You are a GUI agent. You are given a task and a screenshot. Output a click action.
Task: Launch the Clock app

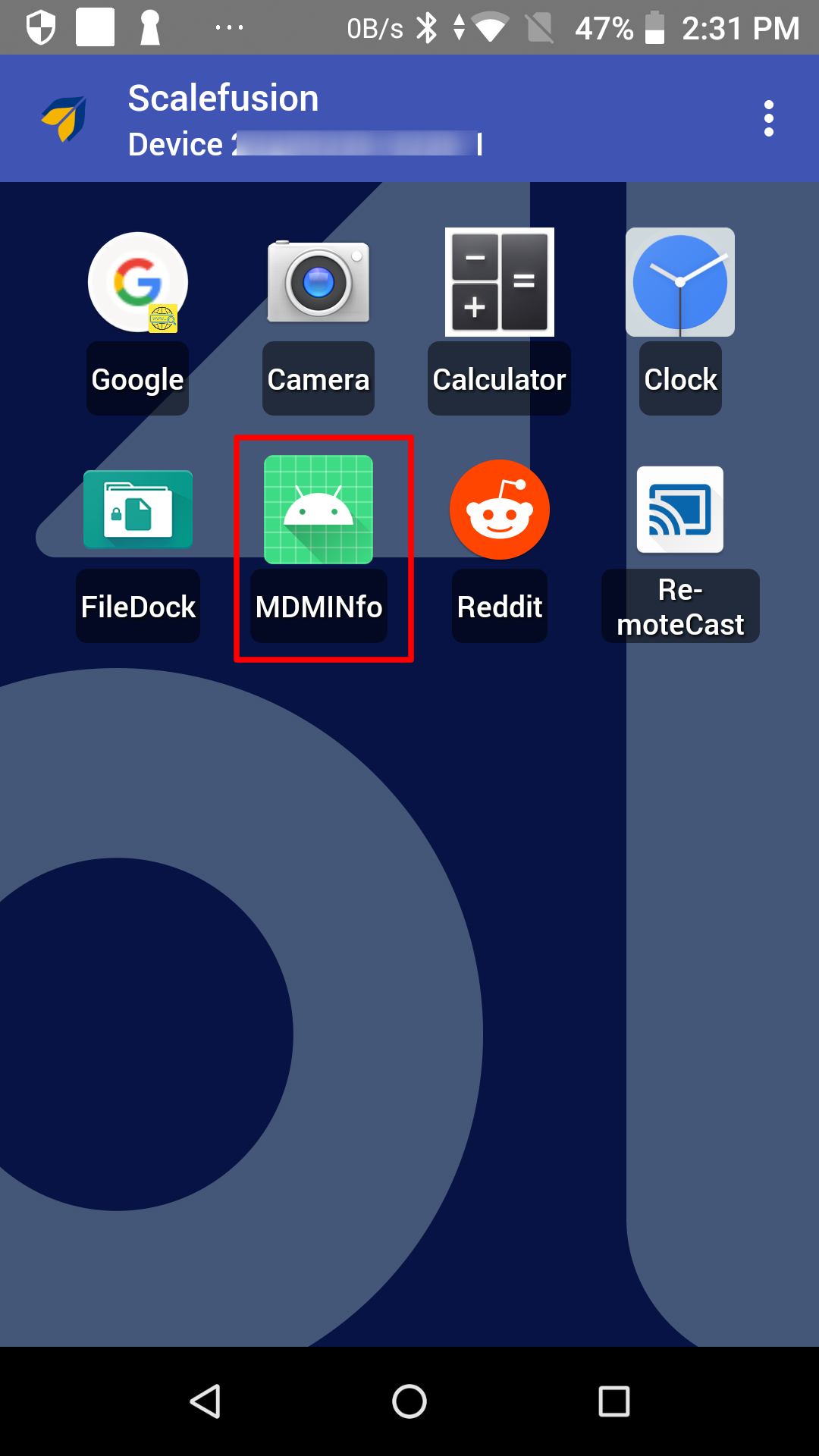[680, 282]
